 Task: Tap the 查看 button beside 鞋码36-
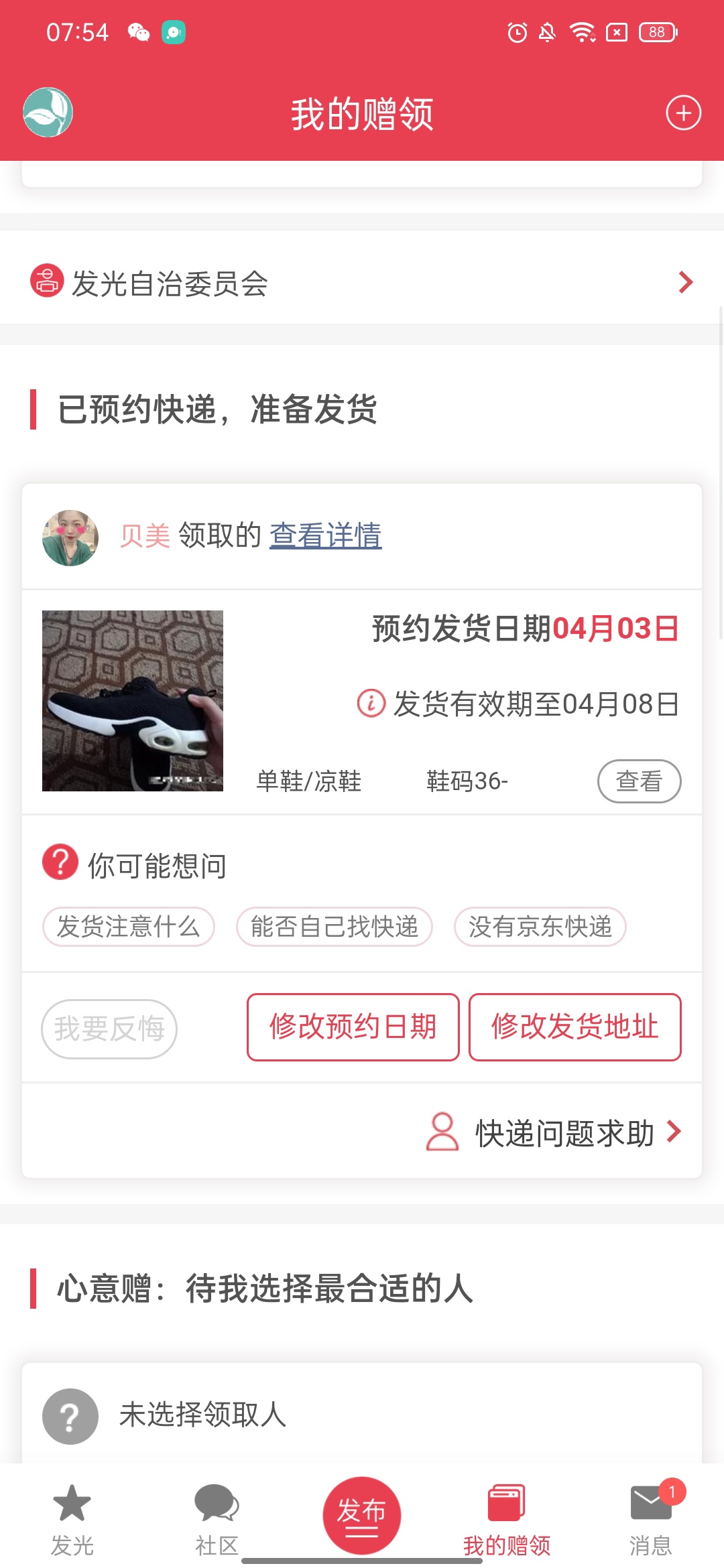(x=639, y=781)
